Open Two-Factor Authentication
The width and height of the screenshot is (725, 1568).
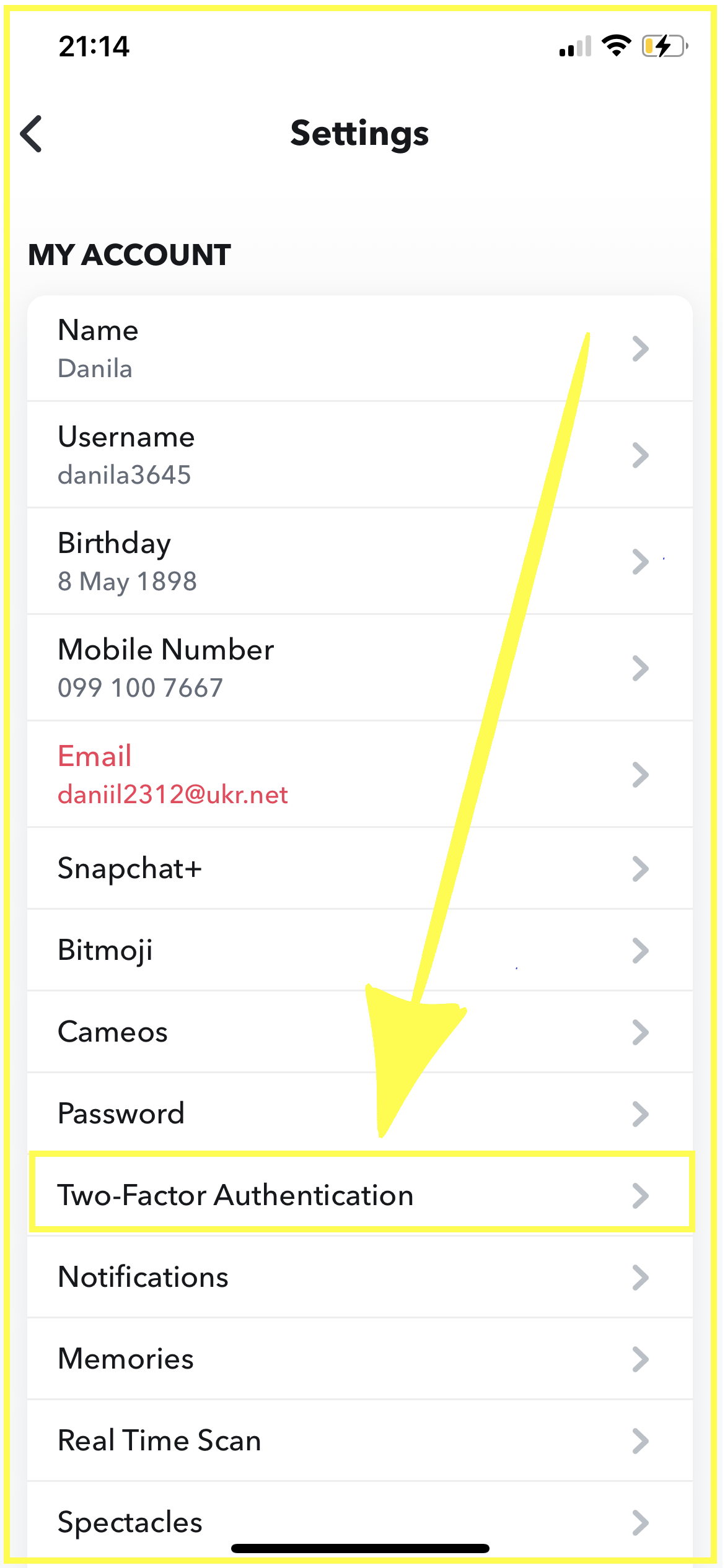pos(360,1196)
